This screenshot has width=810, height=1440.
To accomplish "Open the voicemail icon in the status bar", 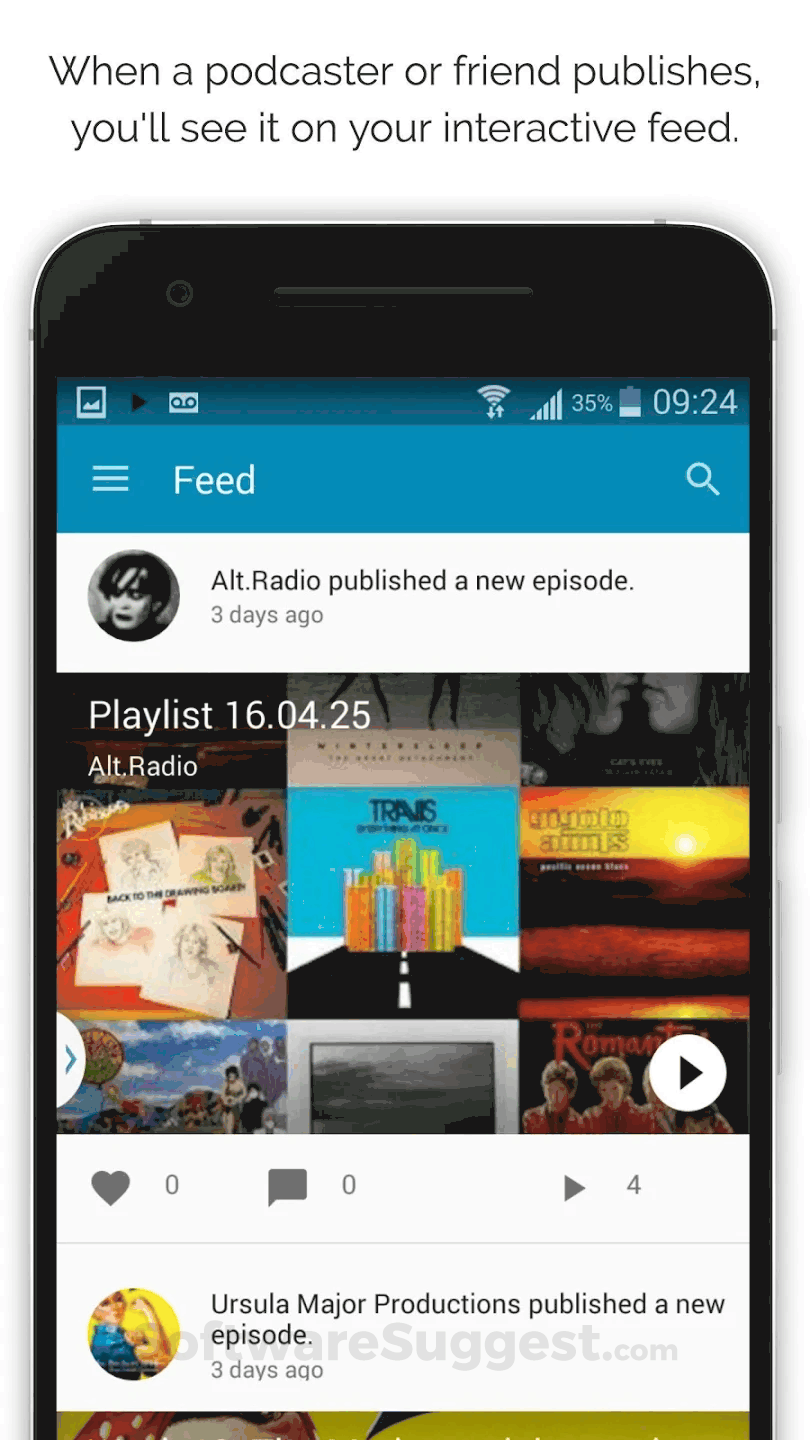I will 181,401.
